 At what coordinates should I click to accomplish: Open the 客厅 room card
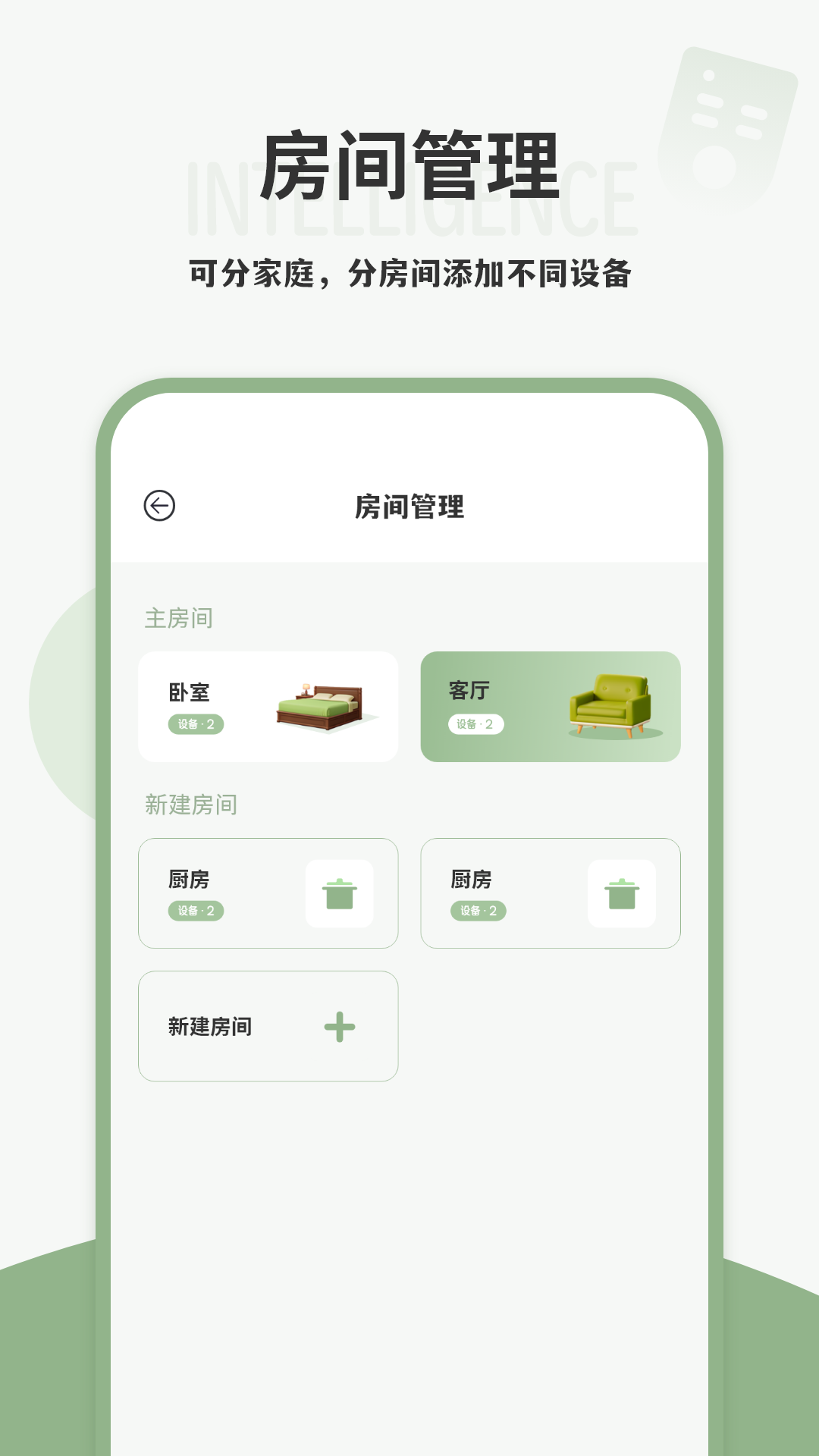[x=551, y=705]
